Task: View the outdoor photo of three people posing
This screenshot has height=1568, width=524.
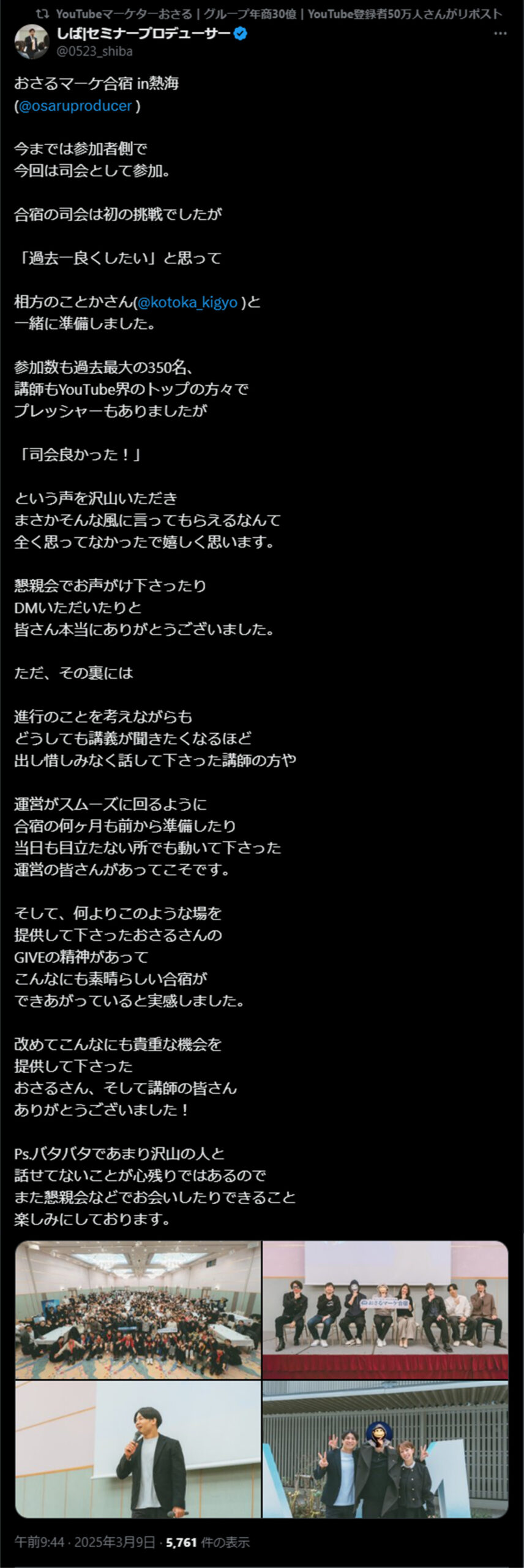Action: 385,1448
